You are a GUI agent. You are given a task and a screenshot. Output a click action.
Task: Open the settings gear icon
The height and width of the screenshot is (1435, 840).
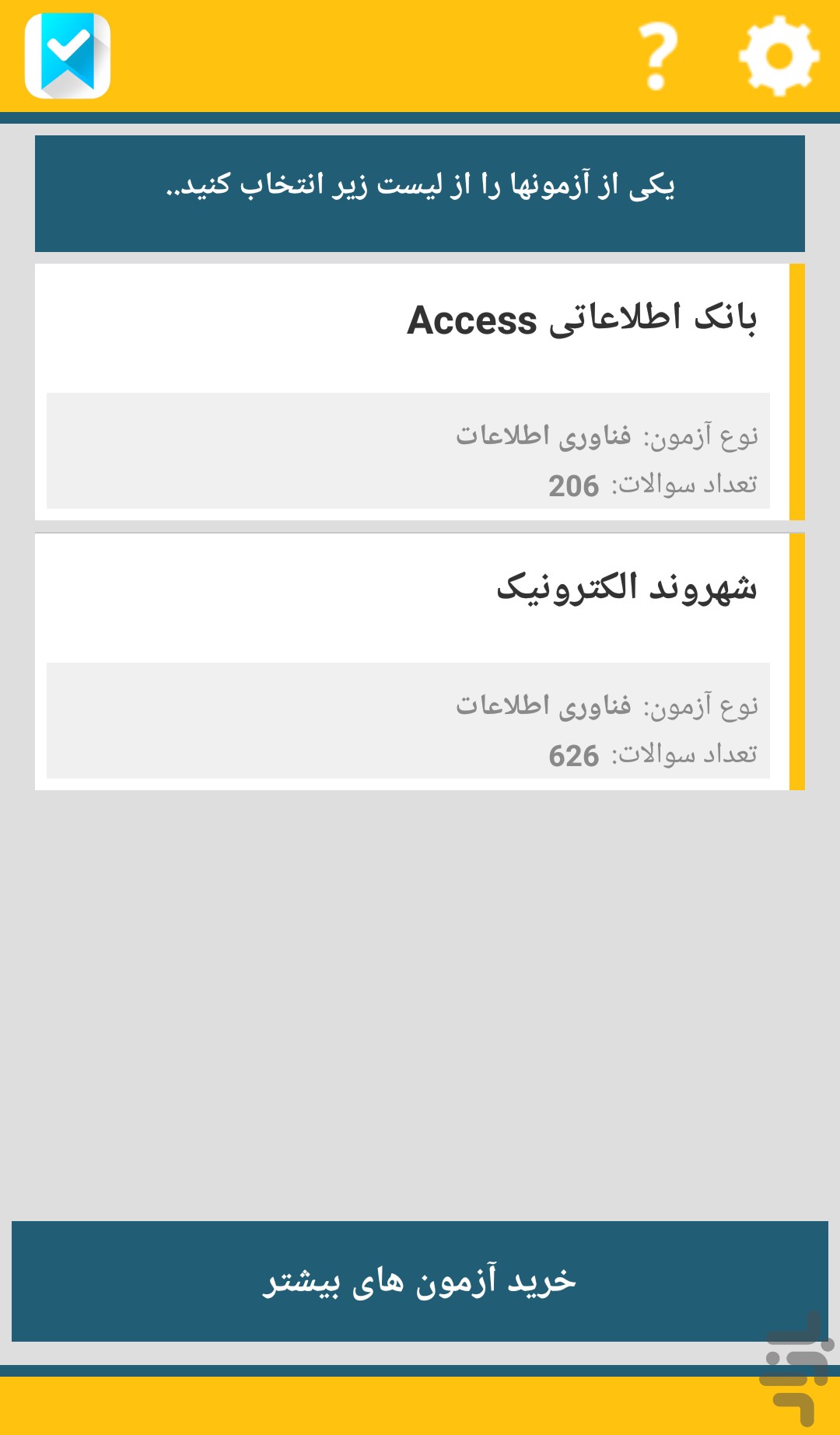[779, 56]
